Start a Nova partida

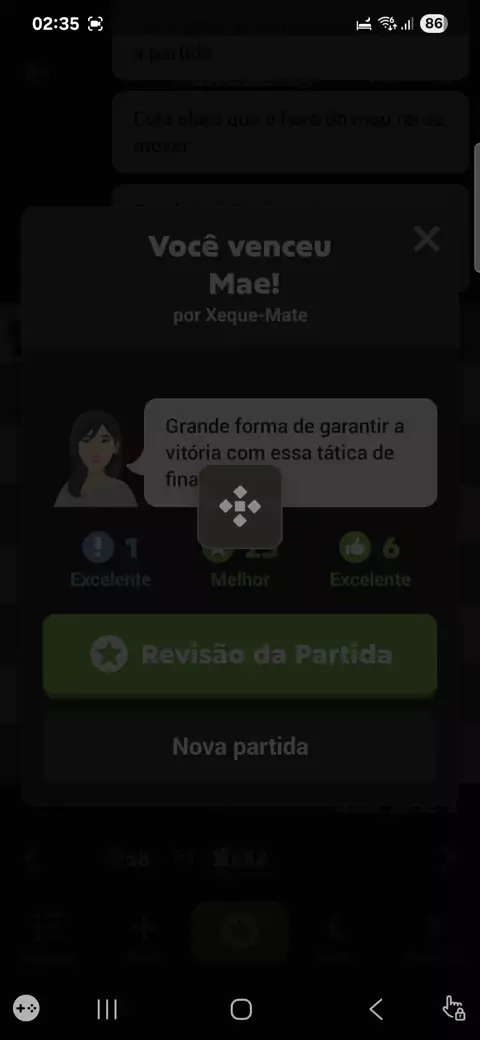240,747
